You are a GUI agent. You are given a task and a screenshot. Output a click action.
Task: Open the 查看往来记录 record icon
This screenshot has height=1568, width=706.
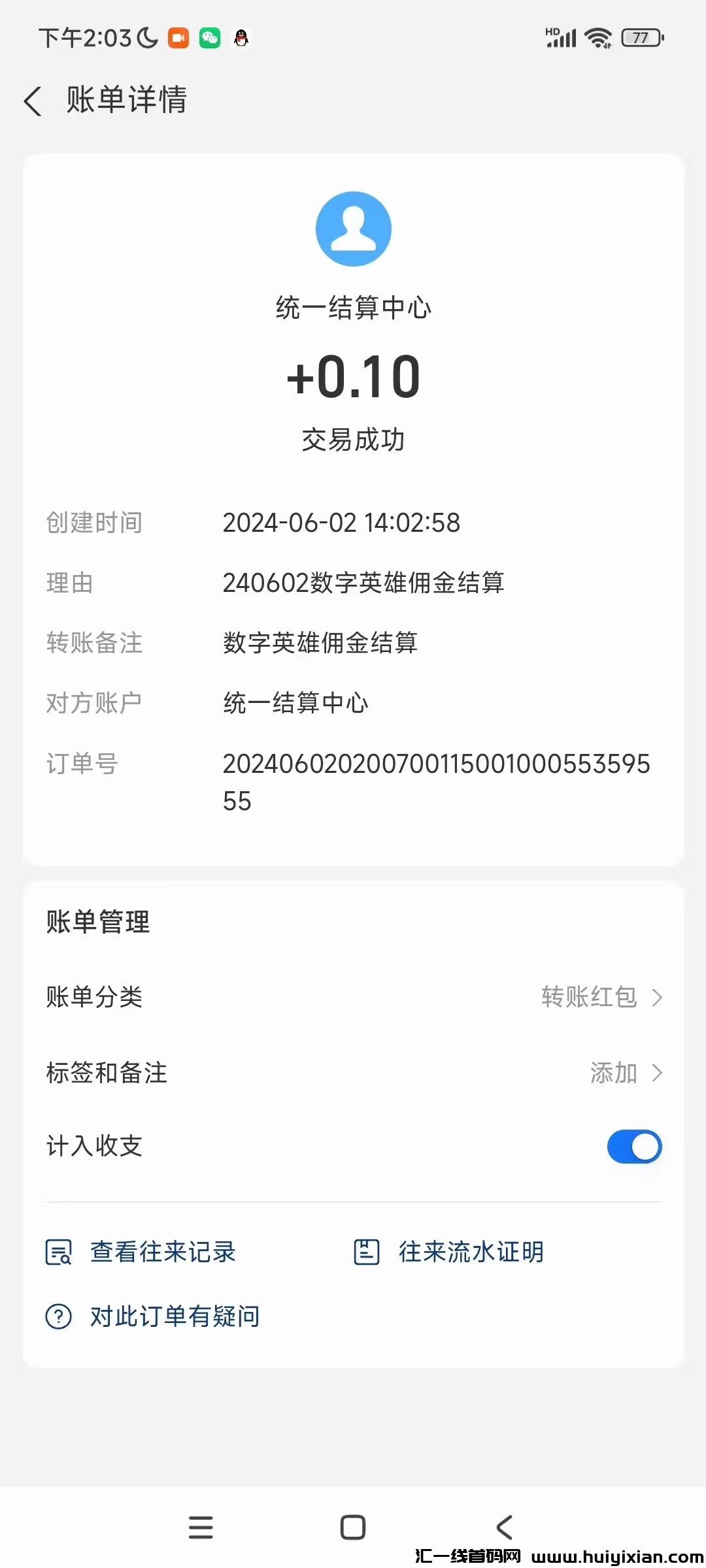tap(58, 1251)
